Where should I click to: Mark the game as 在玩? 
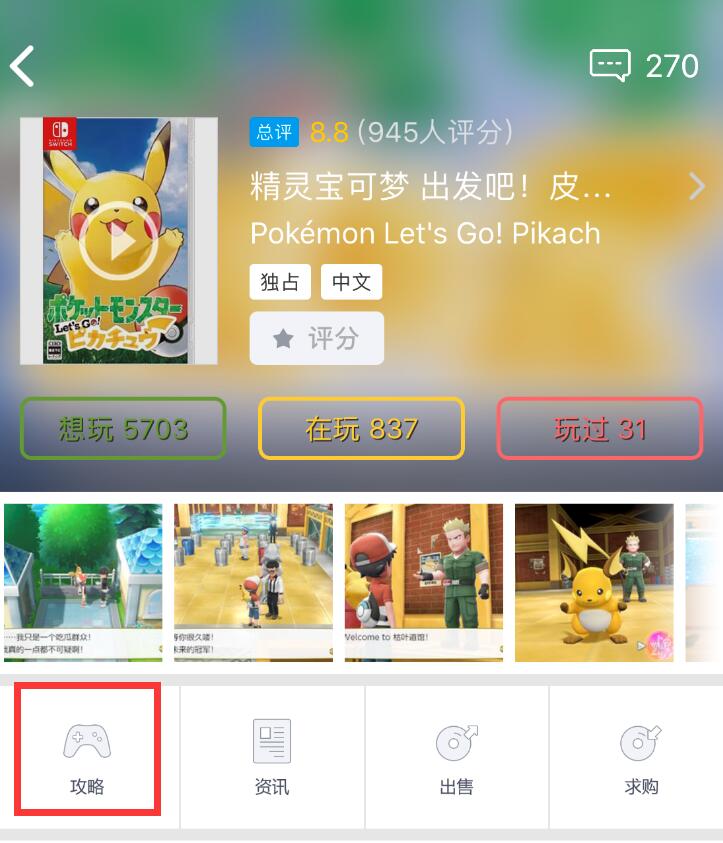361,429
